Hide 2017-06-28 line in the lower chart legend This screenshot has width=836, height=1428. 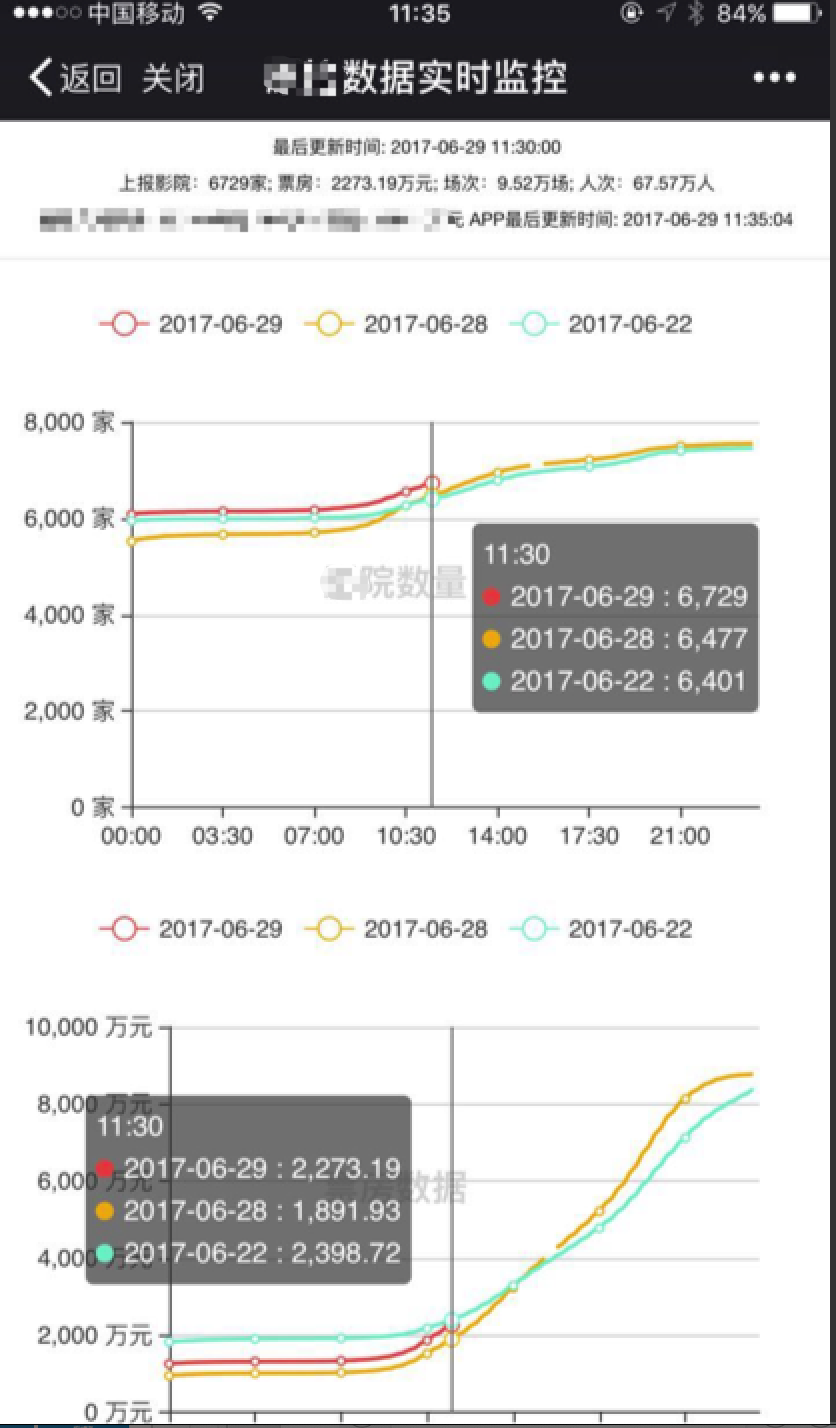tap(396, 929)
